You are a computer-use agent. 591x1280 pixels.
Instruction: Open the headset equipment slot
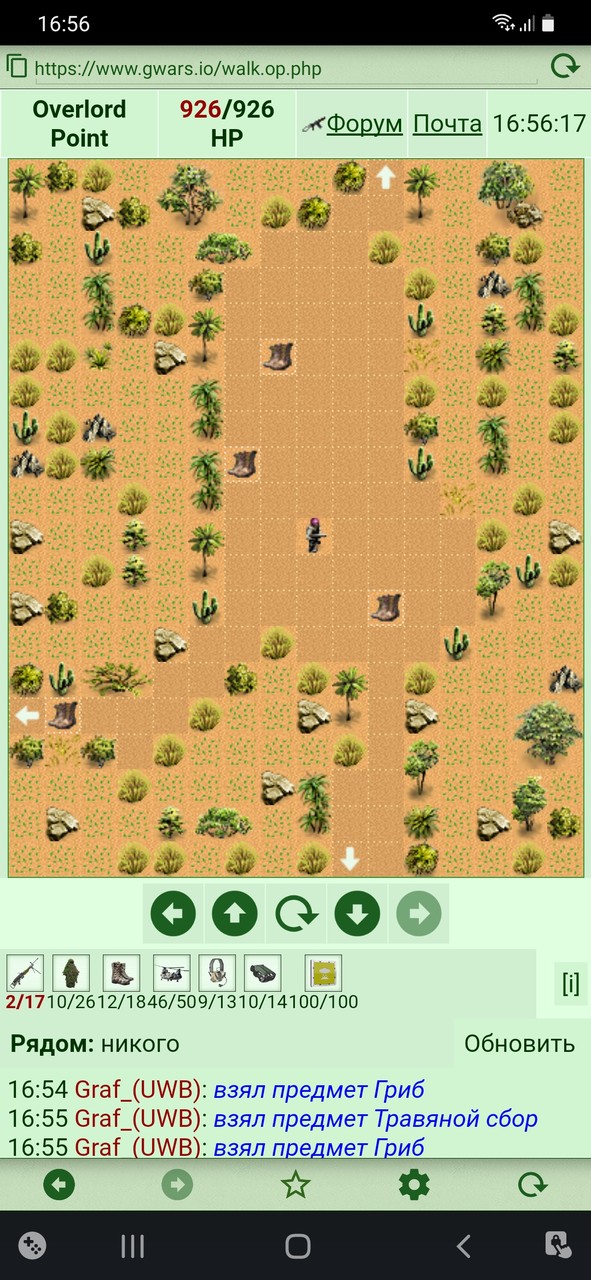click(216, 972)
